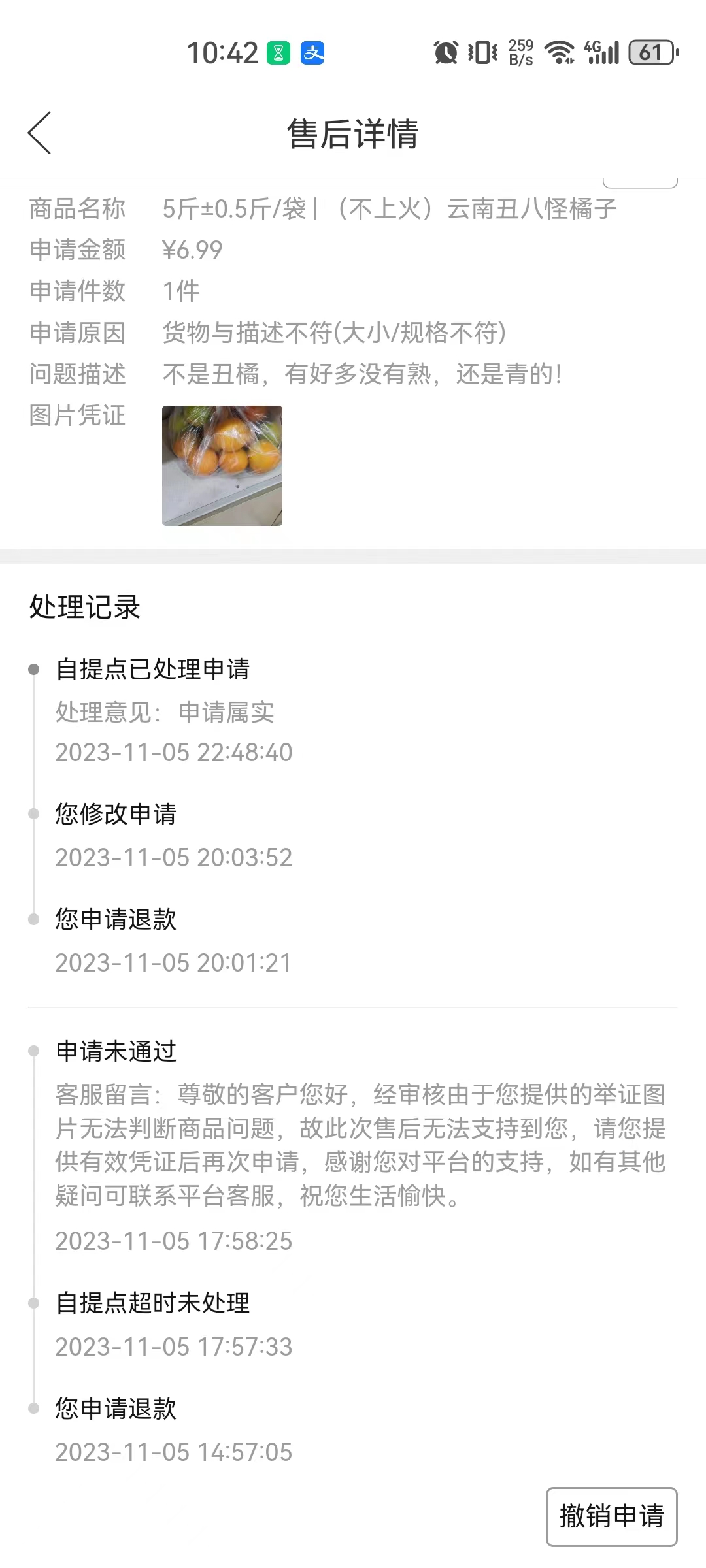Open the oranges evidence photo
The height and width of the screenshot is (1568, 706).
[222, 465]
